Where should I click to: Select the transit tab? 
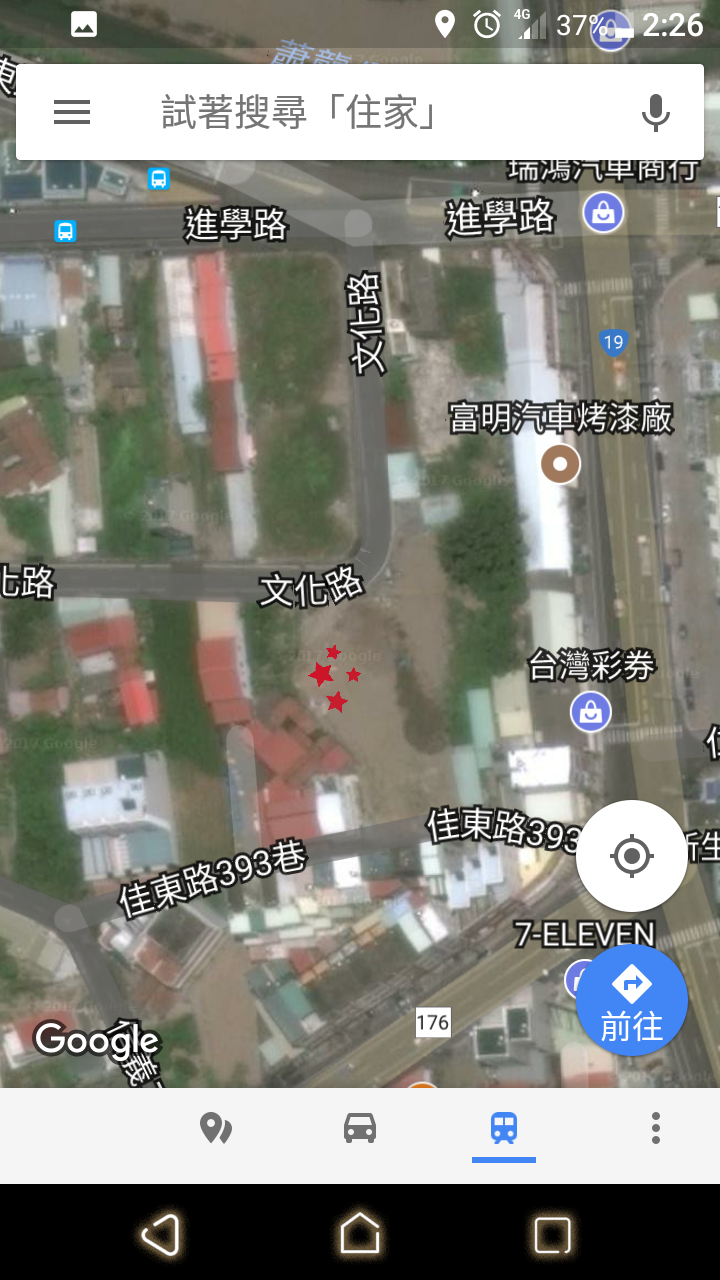point(504,1128)
